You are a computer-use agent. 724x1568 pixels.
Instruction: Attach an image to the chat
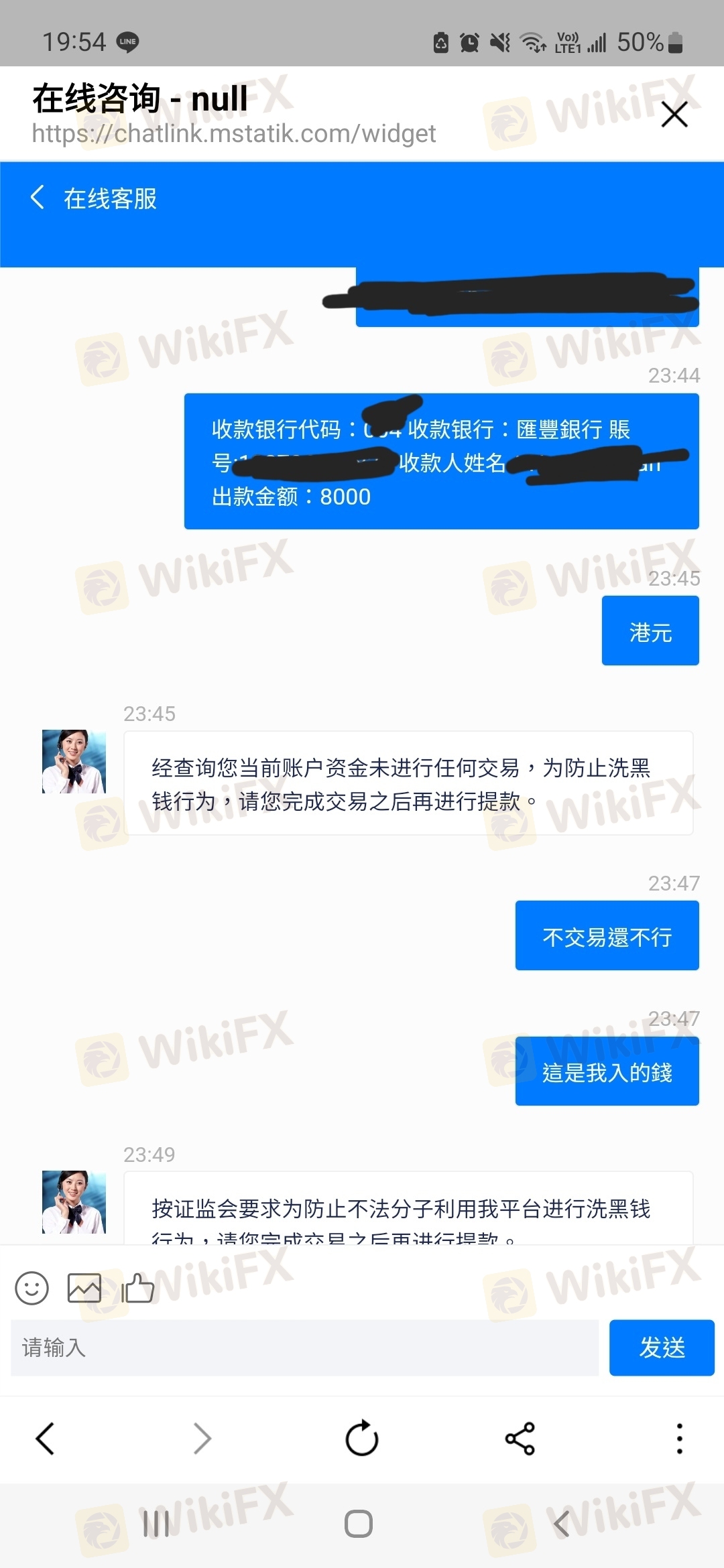pos(84,1288)
